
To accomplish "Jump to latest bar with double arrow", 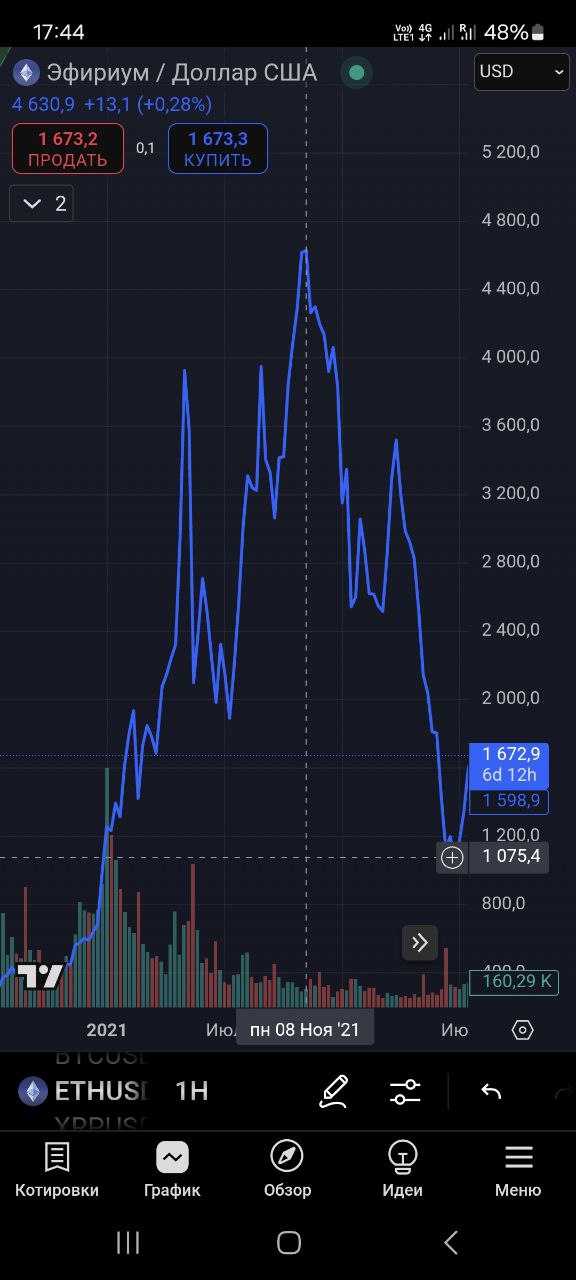I will pyautogui.click(x=420, y=942).
